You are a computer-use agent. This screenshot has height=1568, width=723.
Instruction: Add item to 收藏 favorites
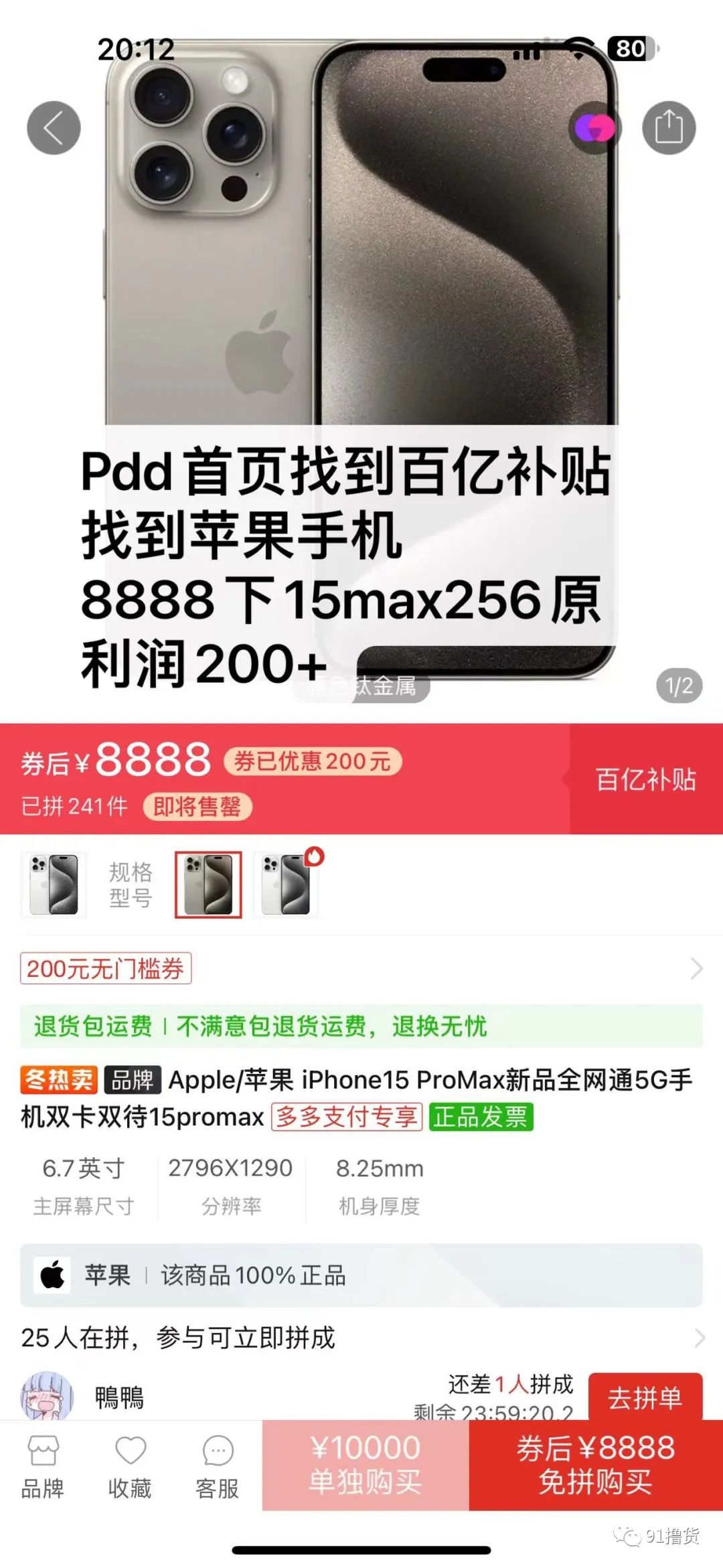(130, 1468)
